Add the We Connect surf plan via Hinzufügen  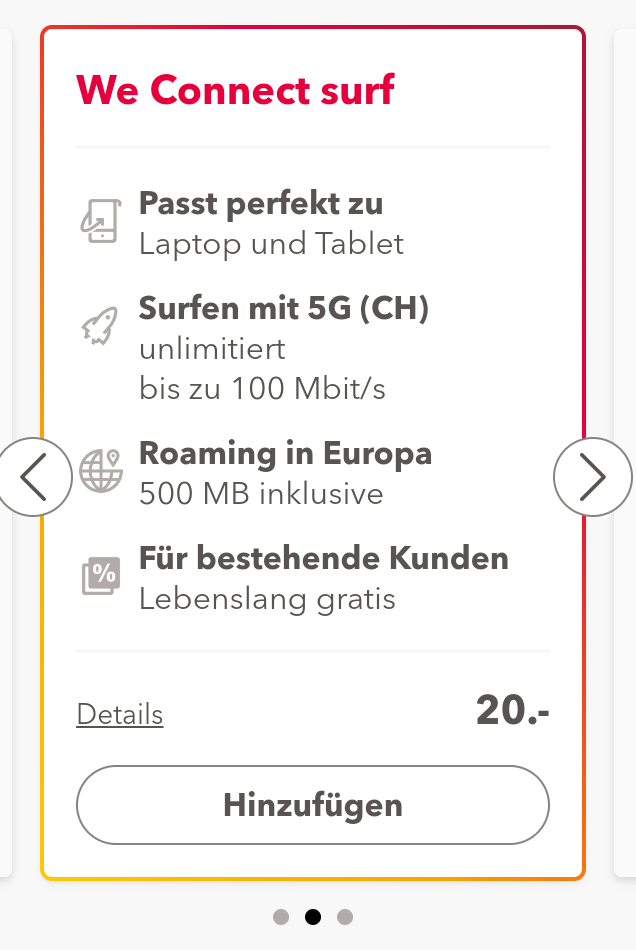tap(313, 805)
